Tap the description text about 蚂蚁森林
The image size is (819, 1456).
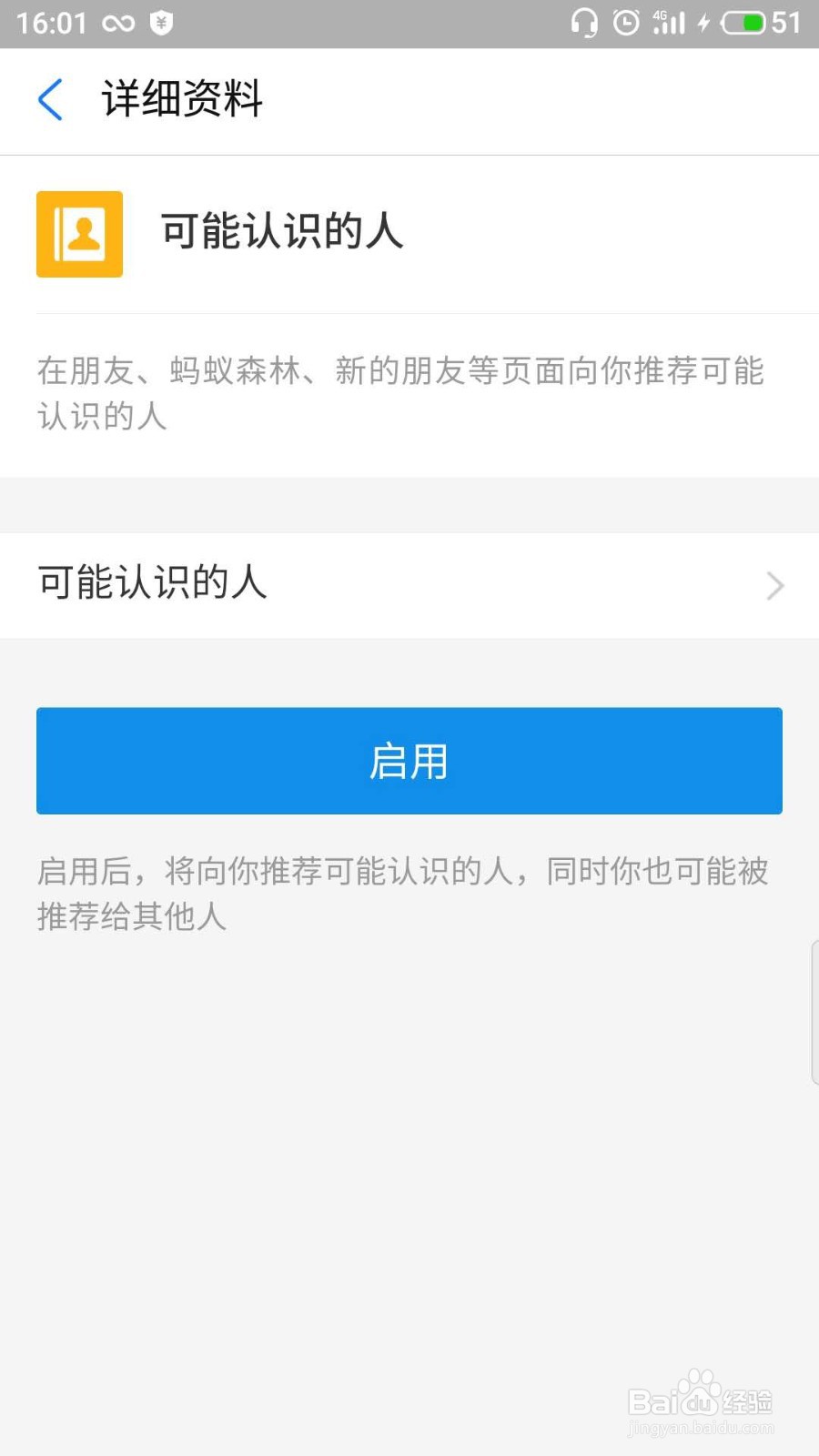coord(400,391)
